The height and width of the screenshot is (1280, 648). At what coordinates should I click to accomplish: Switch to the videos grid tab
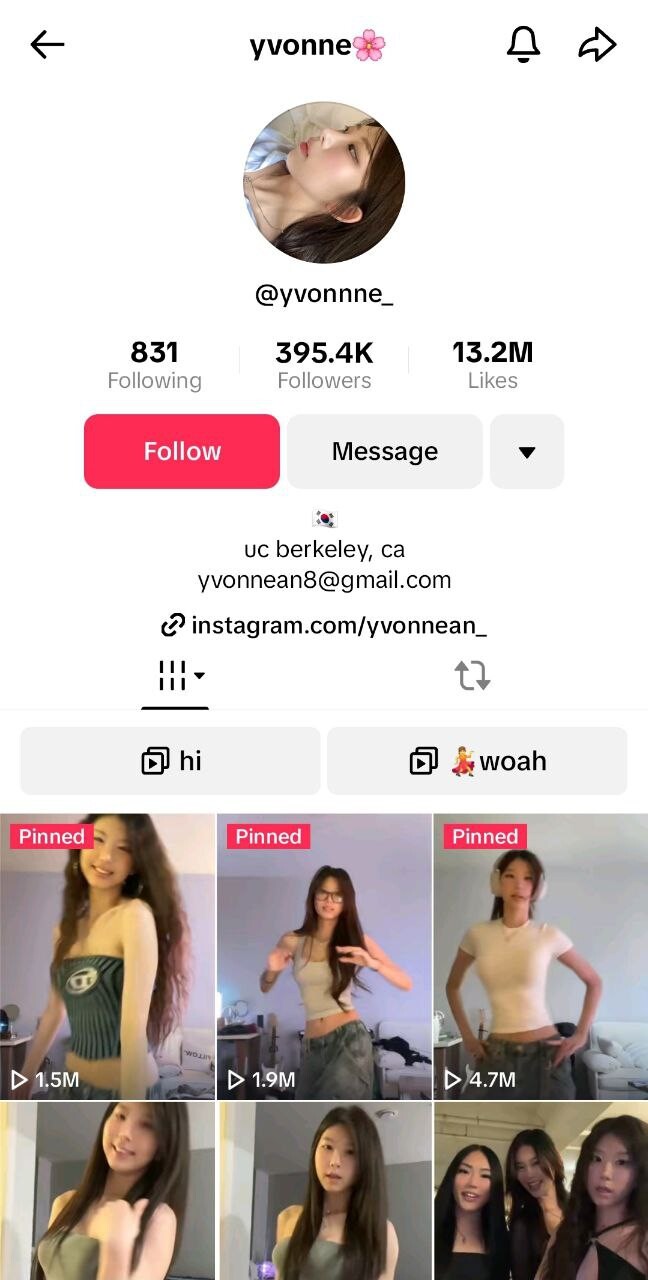coord(175,677)
